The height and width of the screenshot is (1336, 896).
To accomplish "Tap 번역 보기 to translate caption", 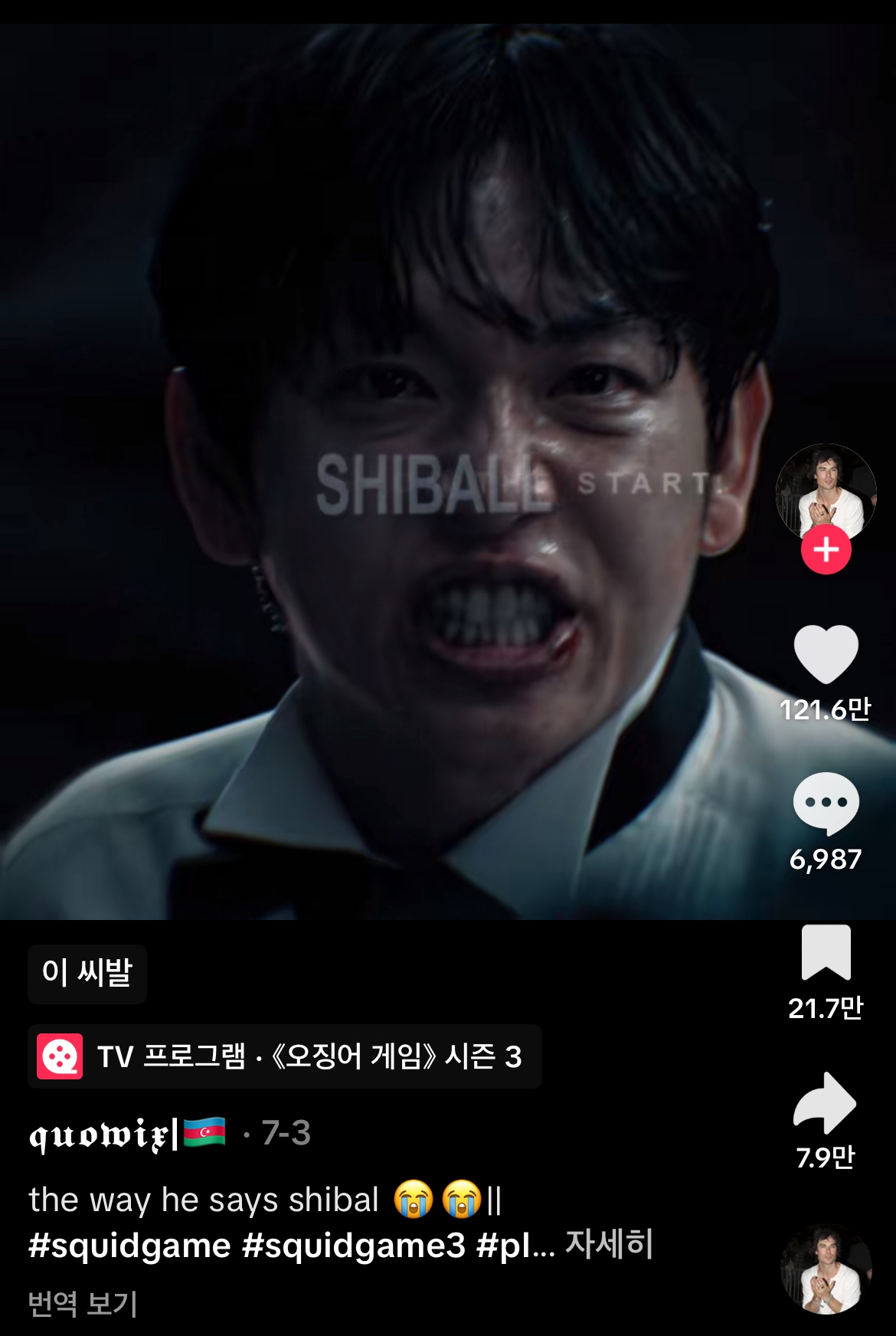I will tap(83, 1302).
